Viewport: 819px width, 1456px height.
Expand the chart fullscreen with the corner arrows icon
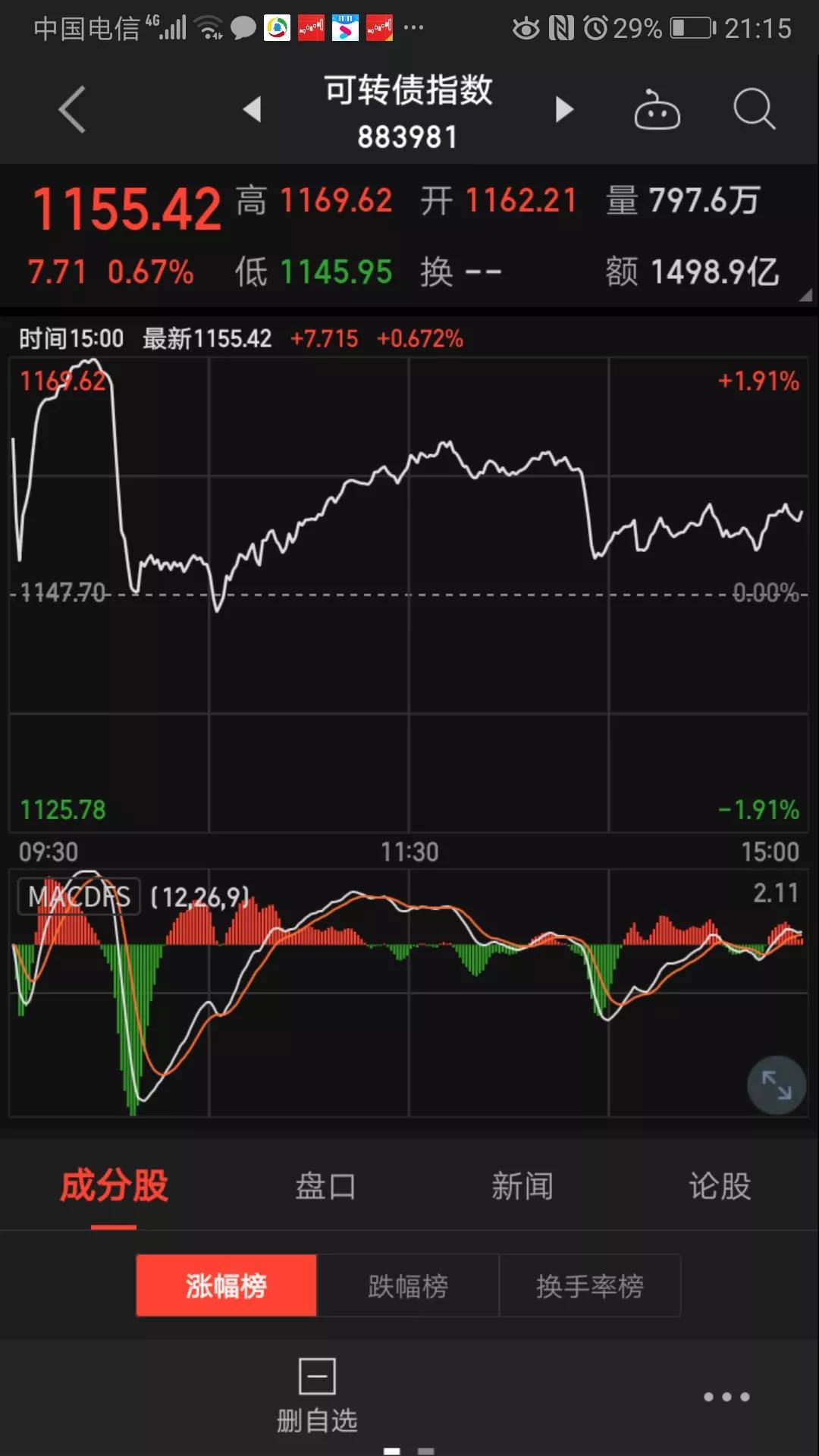point(777,1086)
